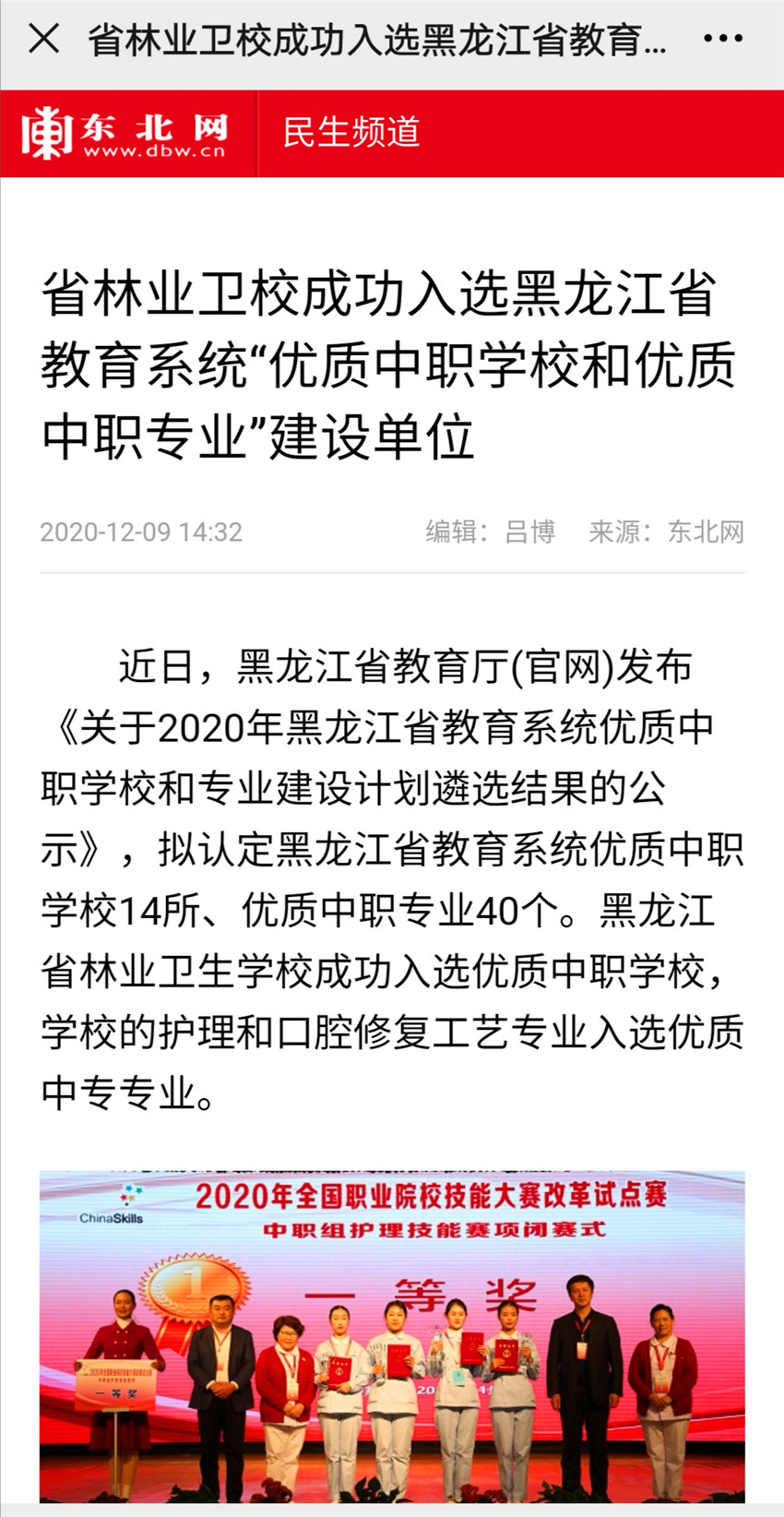Go to the 东北网 homepage via header logo
The height and width of the screenshot is (1517, 784).
[x=125, y=134]
